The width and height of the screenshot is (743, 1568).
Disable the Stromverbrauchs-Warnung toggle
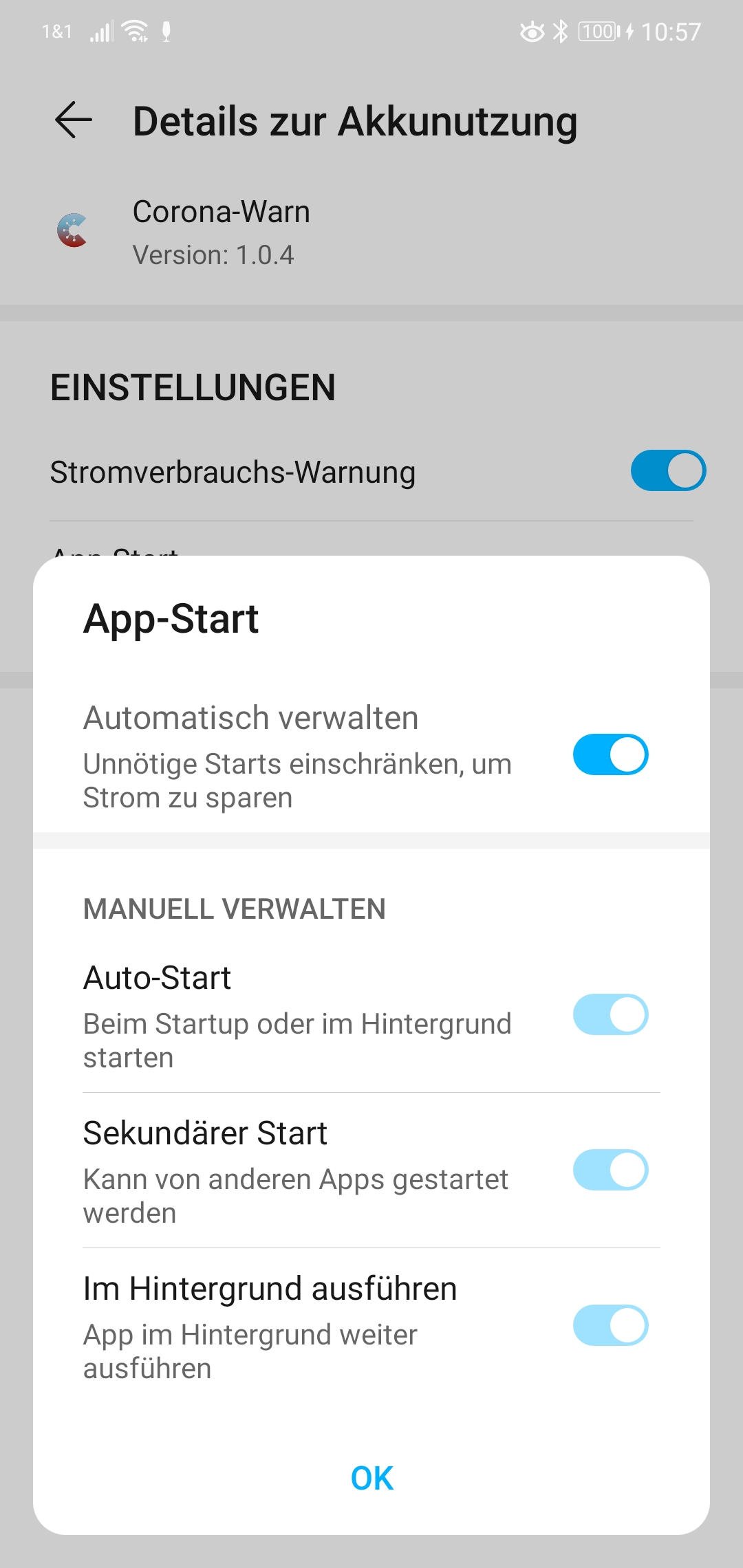pyautogui.click(x=668, y=470)
